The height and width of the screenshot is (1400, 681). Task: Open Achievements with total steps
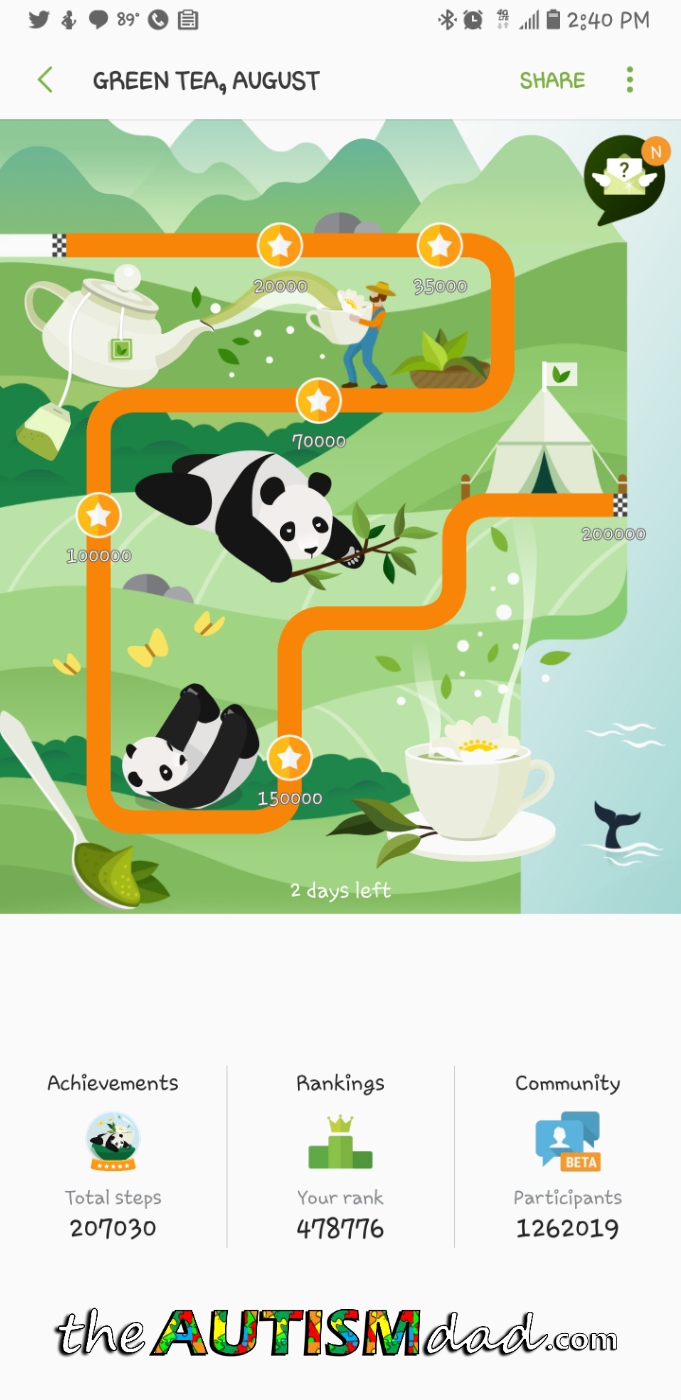113,1155
